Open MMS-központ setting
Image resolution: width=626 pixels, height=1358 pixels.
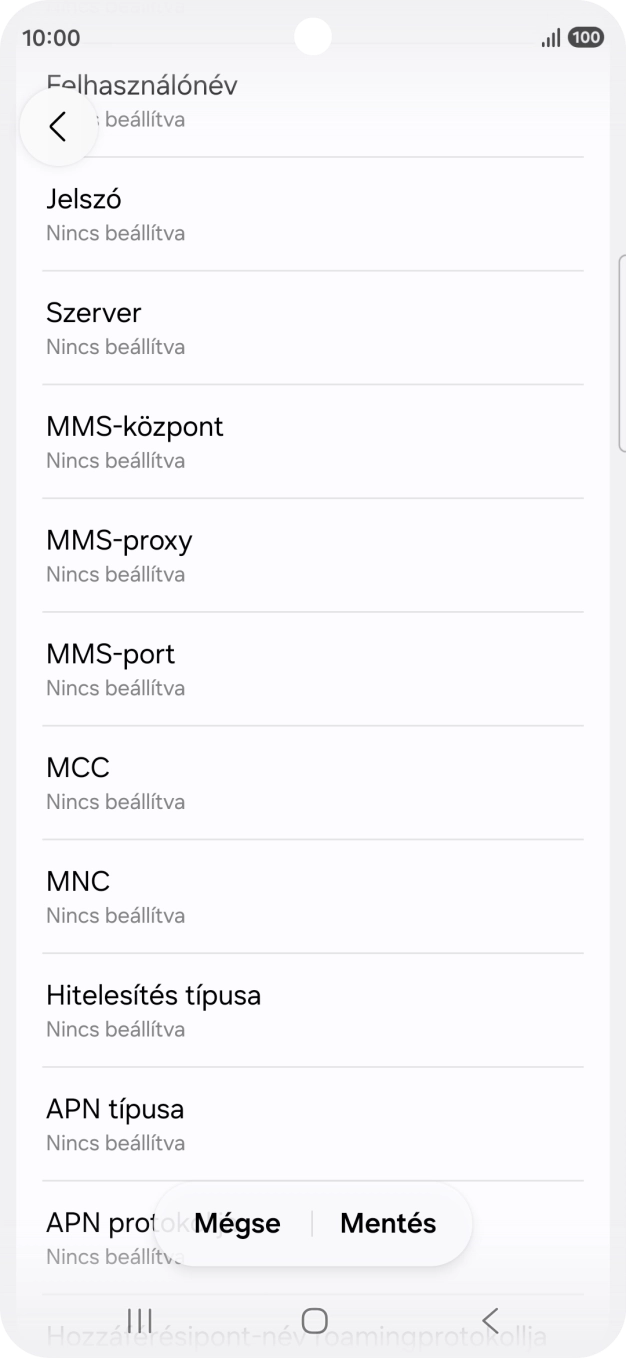click(312, 442)
